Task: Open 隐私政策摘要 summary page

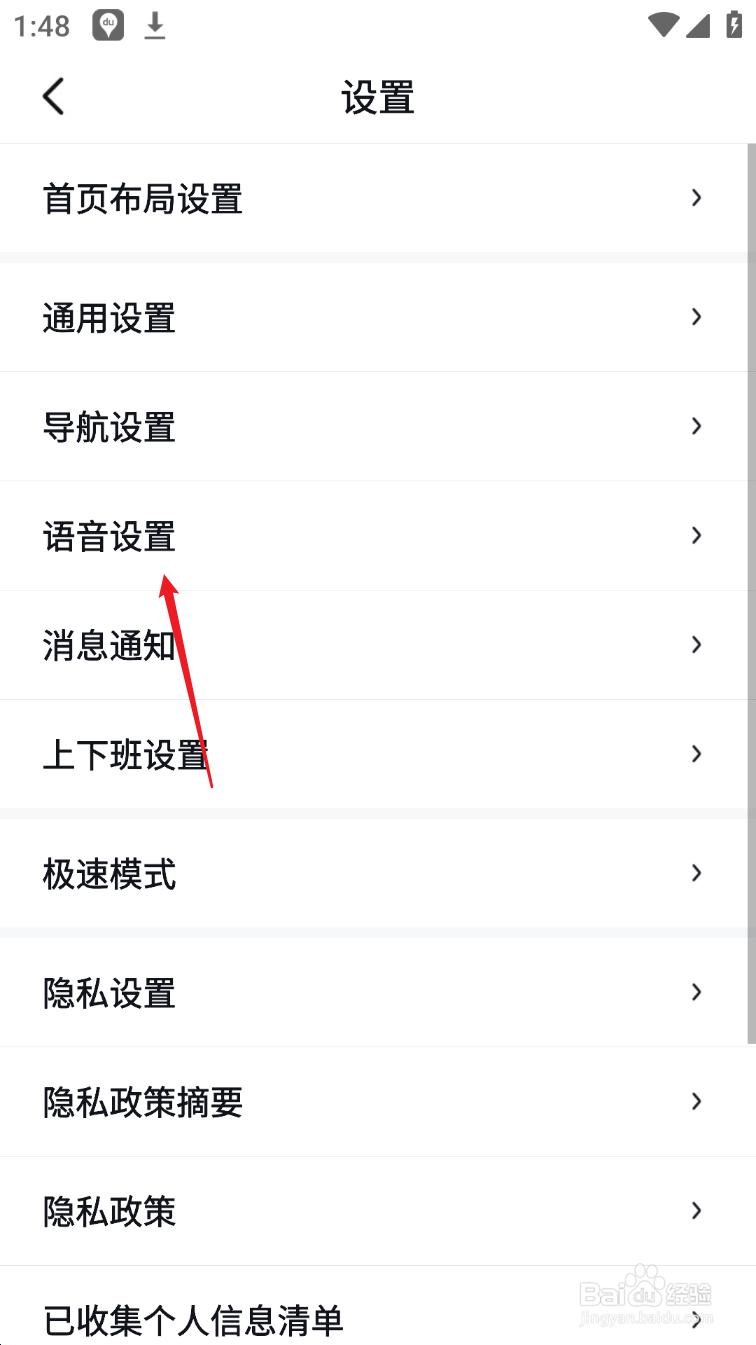Action: tap(142, 1101)
